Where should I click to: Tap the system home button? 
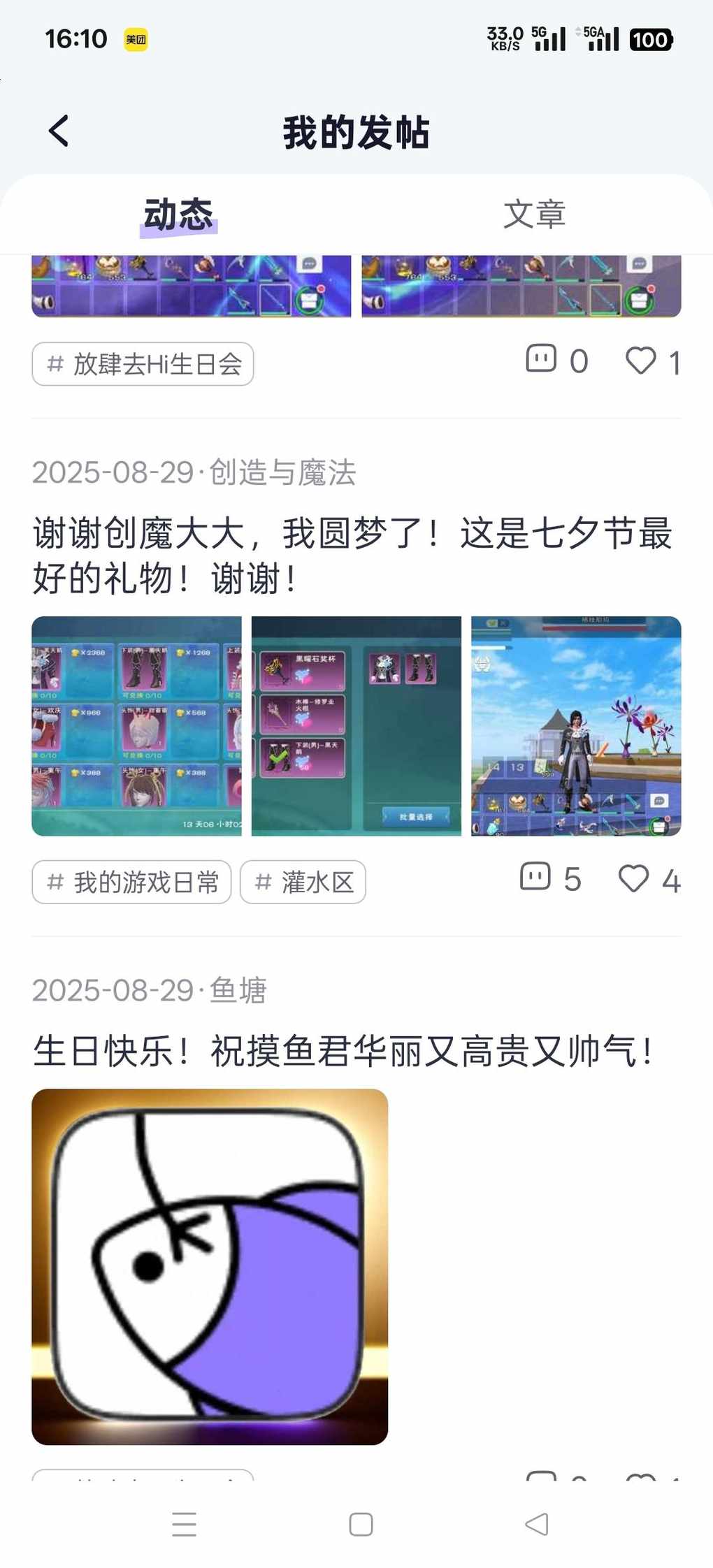click(x=361, y=1524)
